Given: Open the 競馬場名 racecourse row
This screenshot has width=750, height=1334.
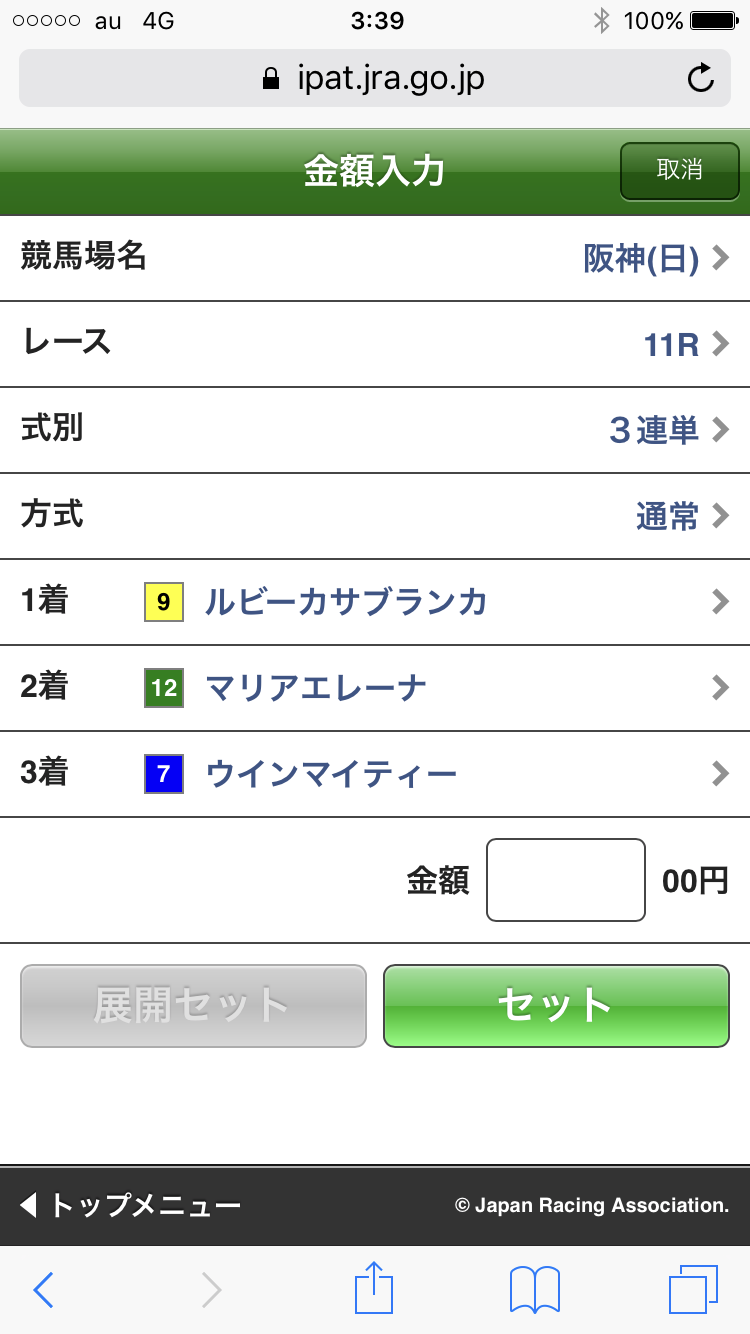Looking at the screenshot, I should click(x=375, y=259).
